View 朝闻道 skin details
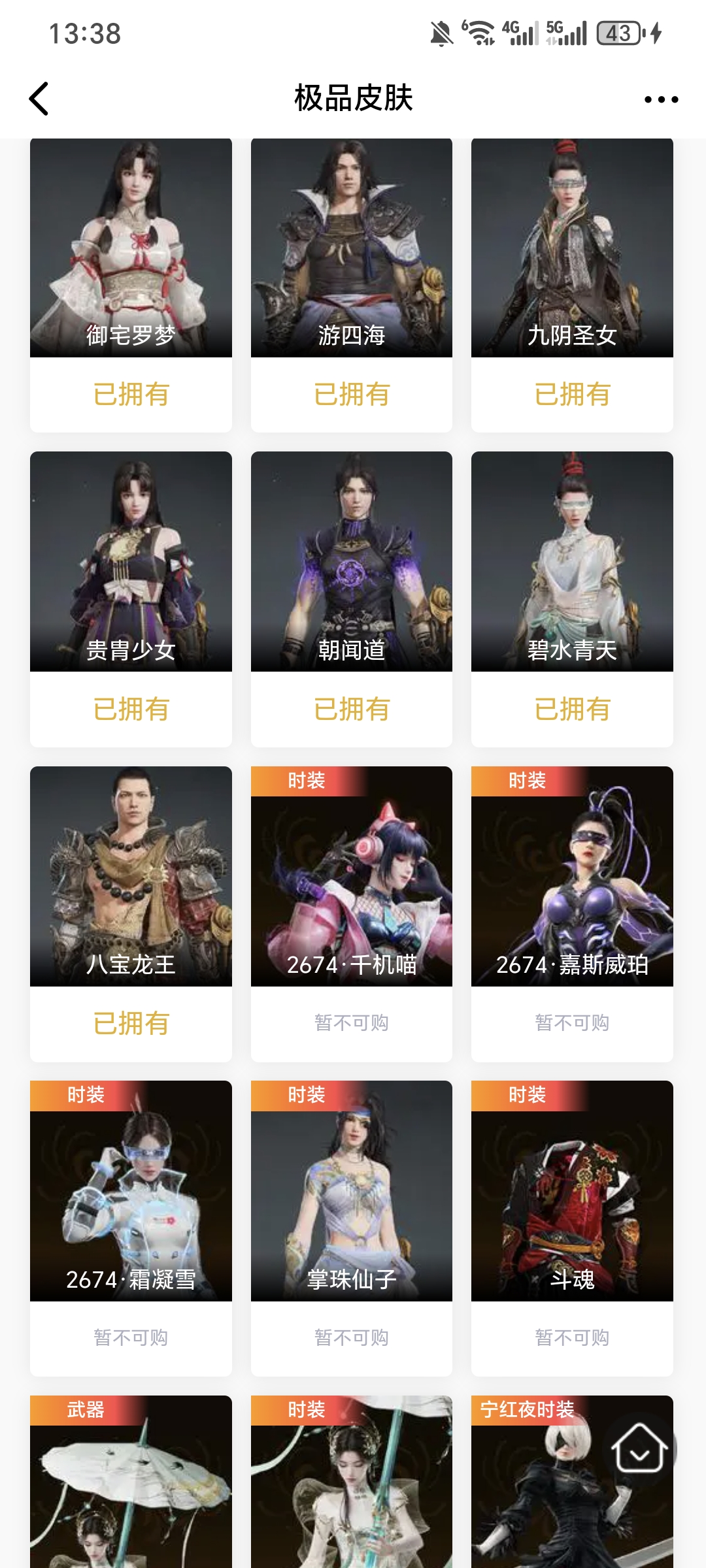This screenshot has width=706, height=1568. (352, 562)
